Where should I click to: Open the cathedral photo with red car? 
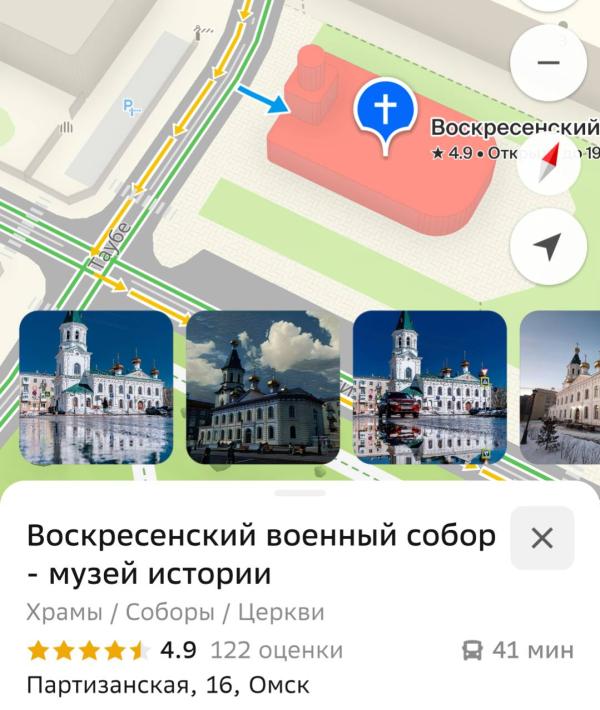pyautogui.click(x=430, y=388)
